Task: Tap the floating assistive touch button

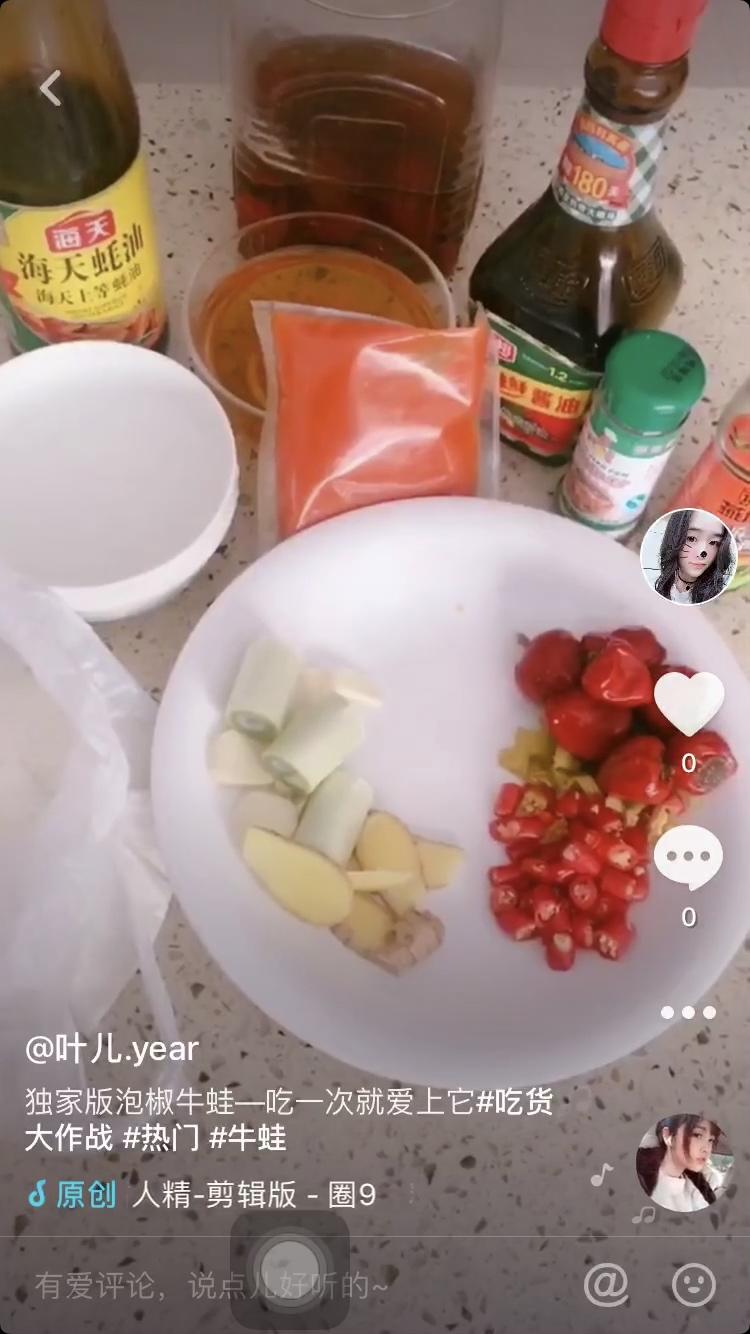Action: [290, 1268]
